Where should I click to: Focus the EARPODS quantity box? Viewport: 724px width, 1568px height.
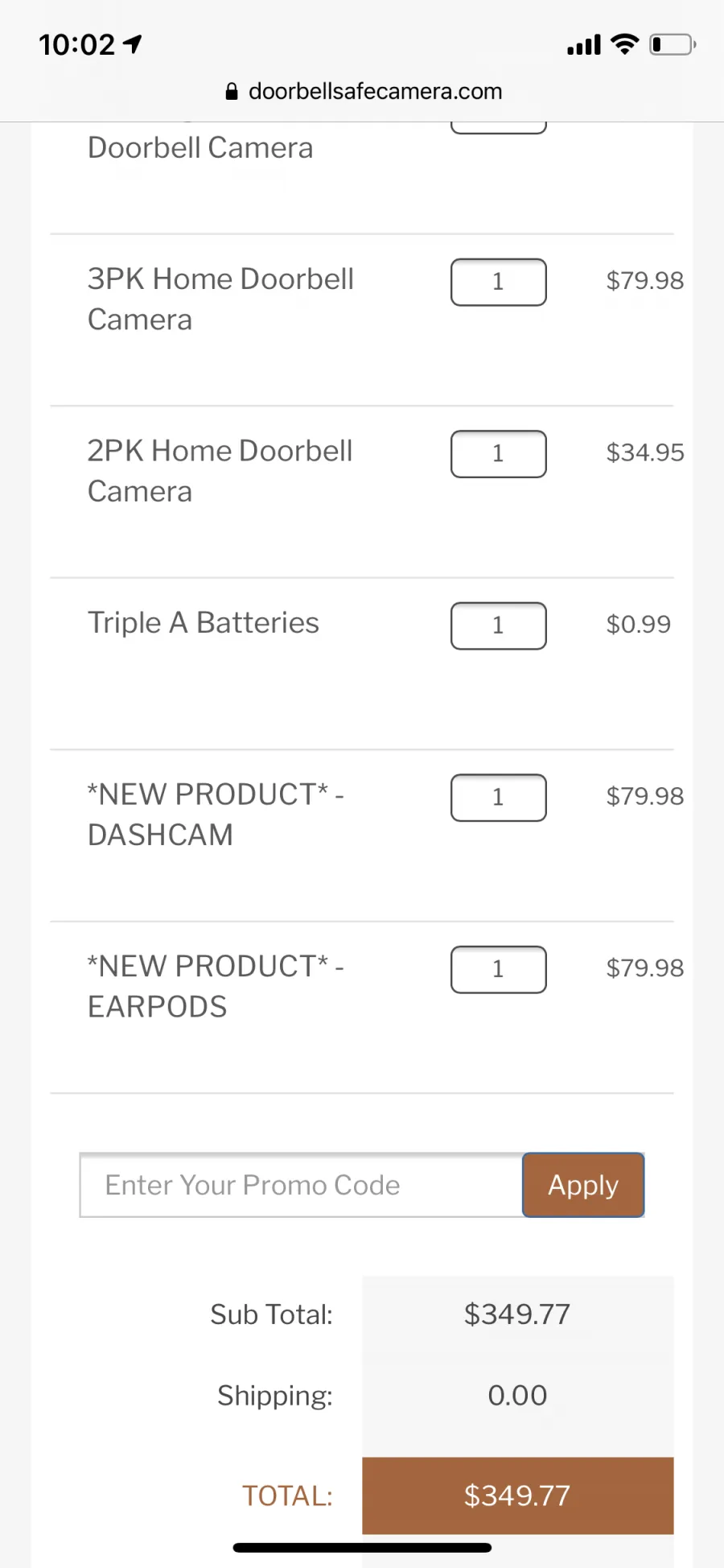click(499, 969)
